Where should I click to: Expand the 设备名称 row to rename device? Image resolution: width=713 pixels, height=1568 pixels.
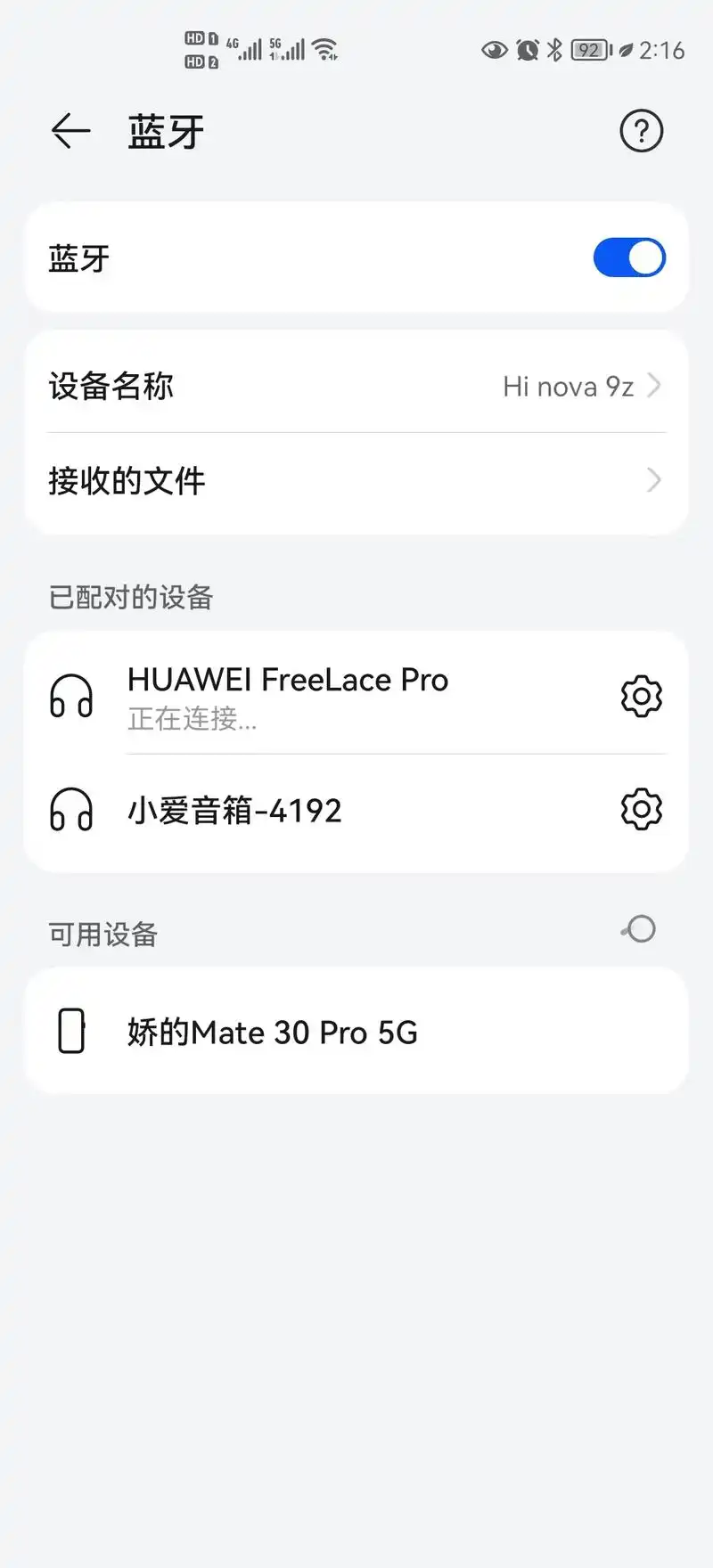click(356, 387)
